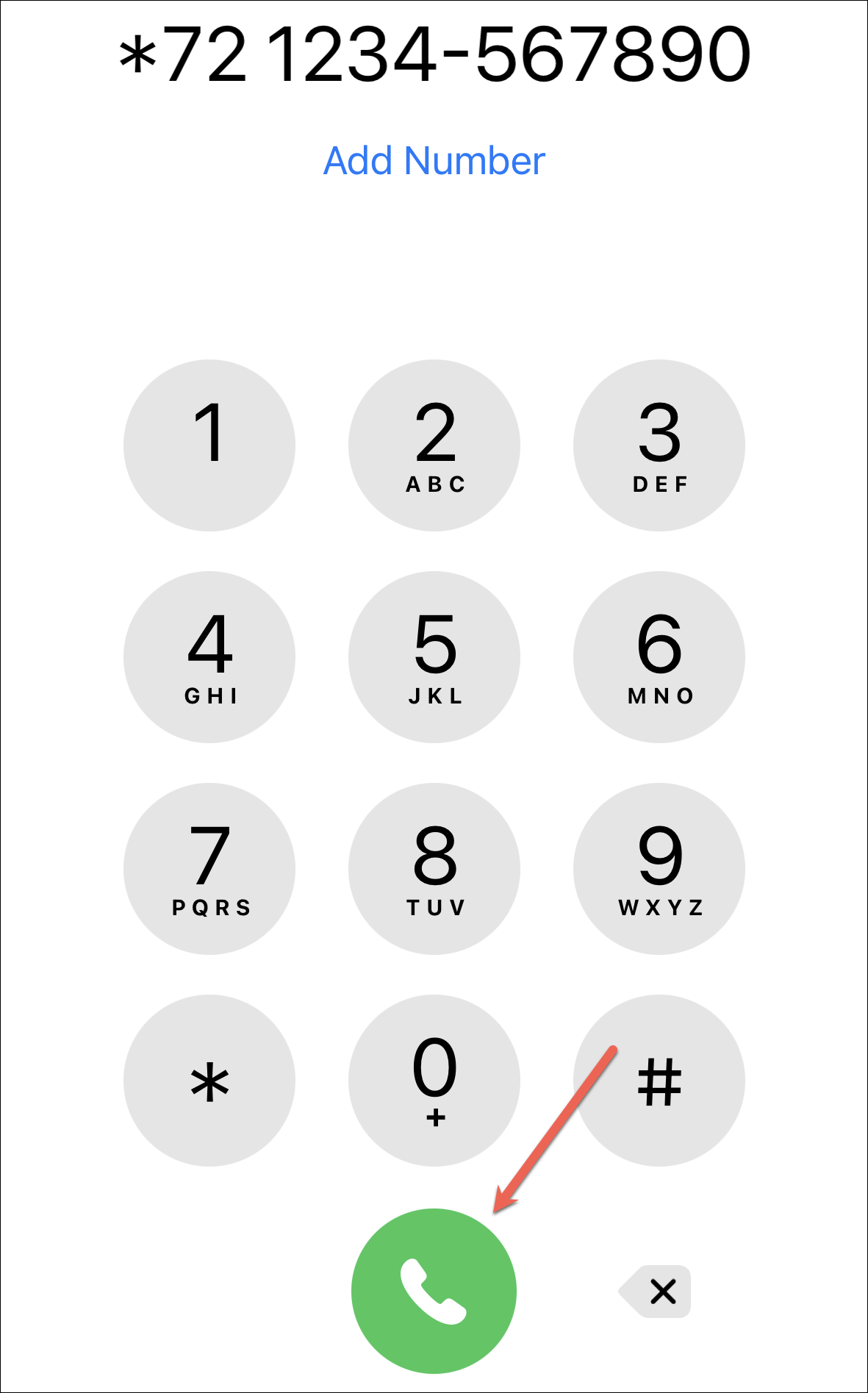Enter digit 8 TUV
Viewport: 868px width, 1393px height.
click(x=434, y=869)
